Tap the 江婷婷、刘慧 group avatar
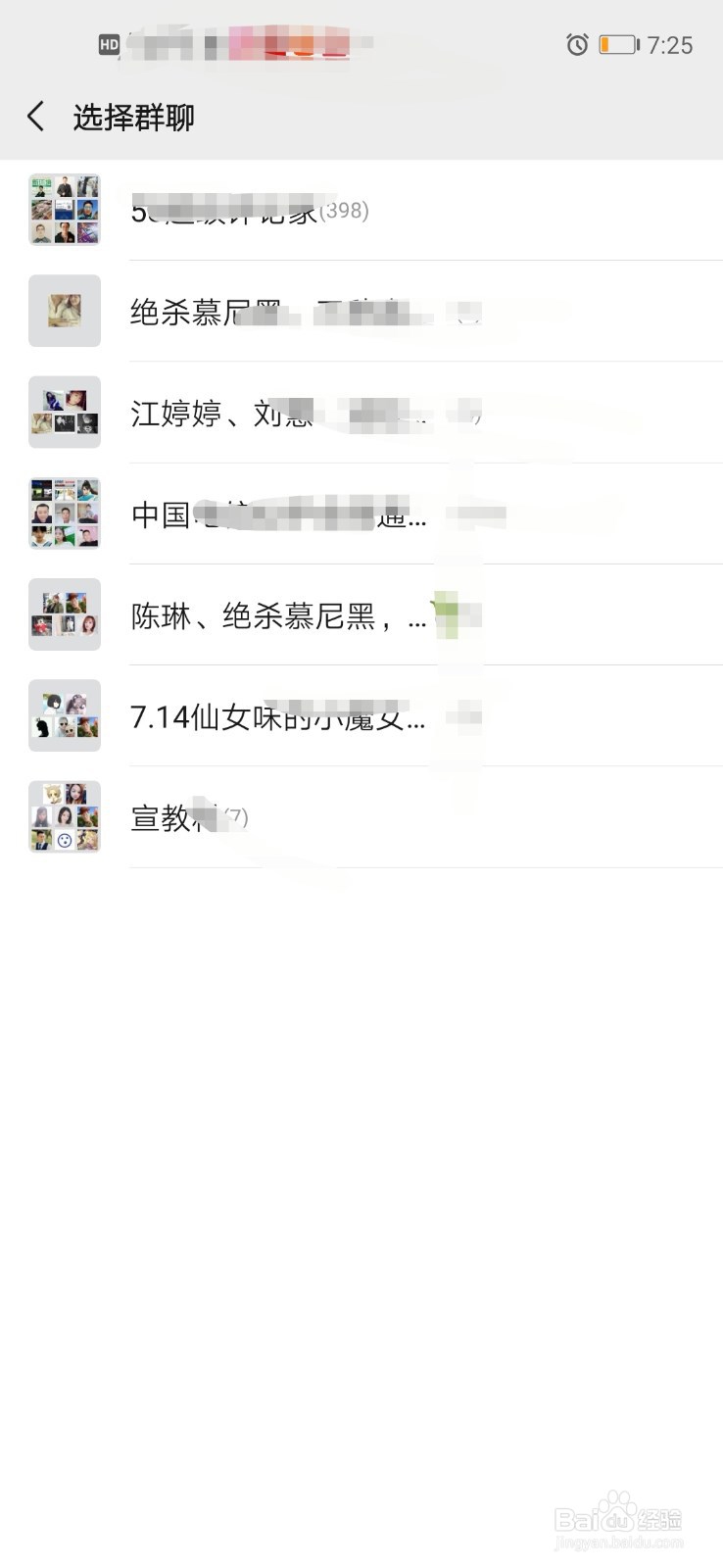Image resolution: width=723 pixels, height=1568 pixels. (65, 412)
